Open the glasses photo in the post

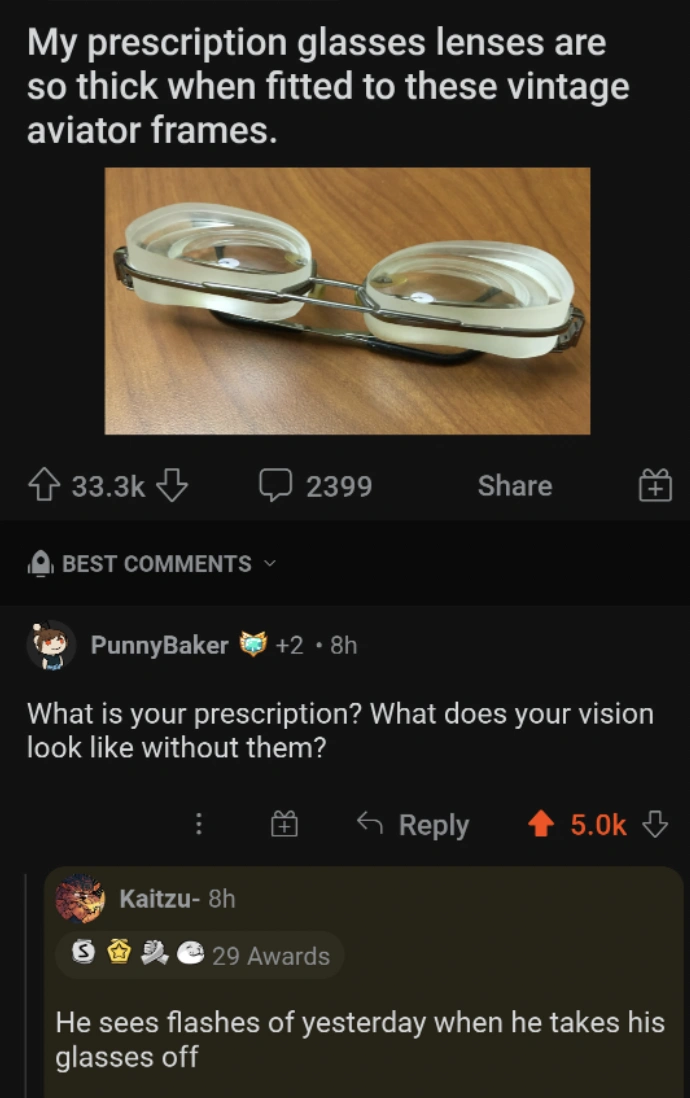(x=347, y=300)
